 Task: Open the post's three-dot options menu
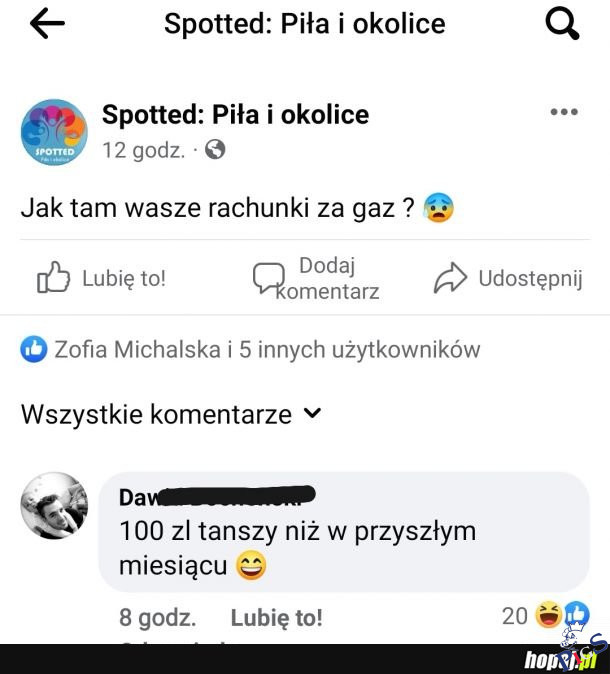click(x=564, y=112)
